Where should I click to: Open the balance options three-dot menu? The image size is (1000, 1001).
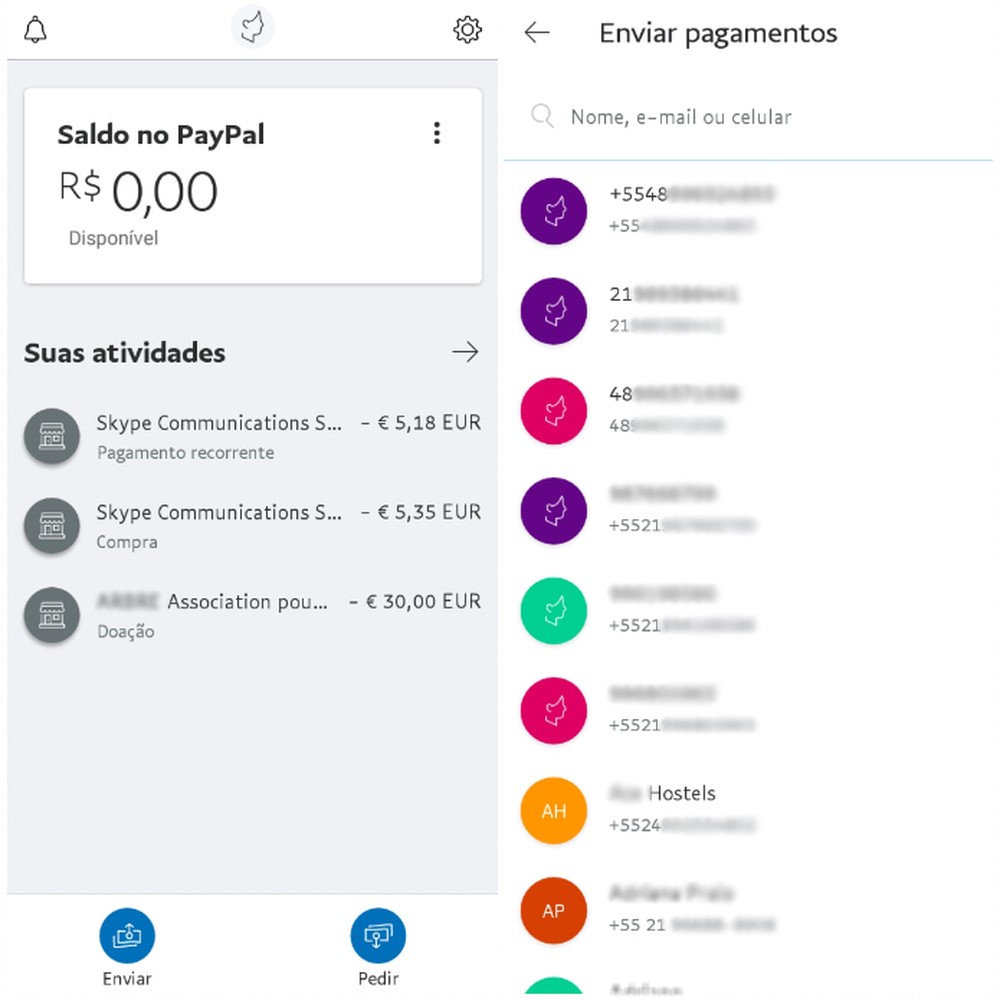(x=437, y=133)
